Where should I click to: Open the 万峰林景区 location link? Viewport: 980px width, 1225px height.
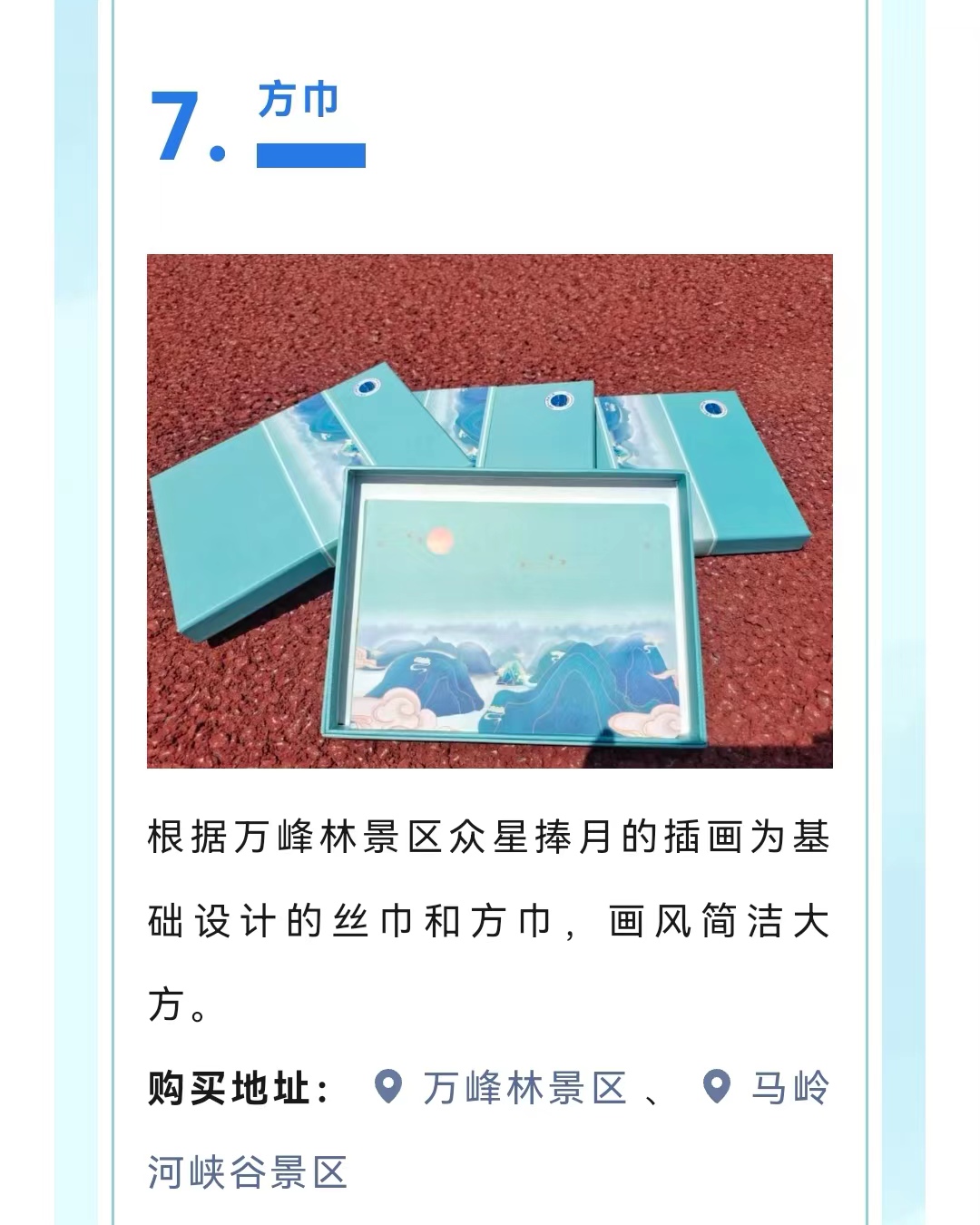(x=524, y=1088)
